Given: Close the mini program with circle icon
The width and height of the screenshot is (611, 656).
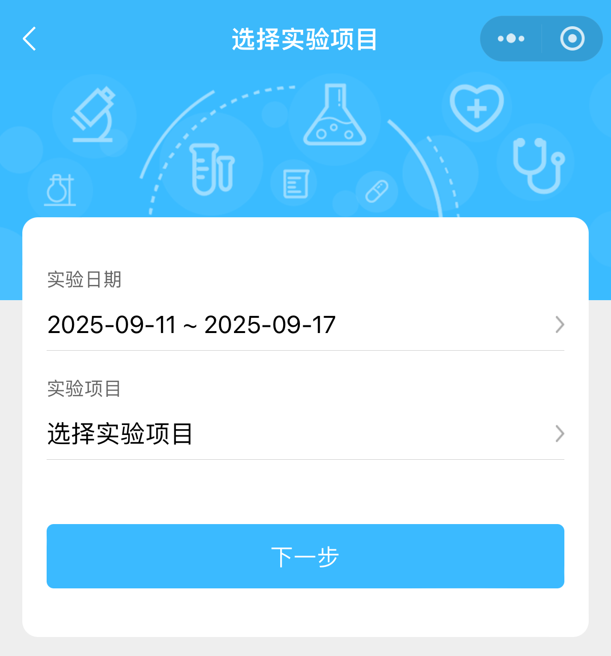Looking at the screenshot, I should tap(572, 39).
